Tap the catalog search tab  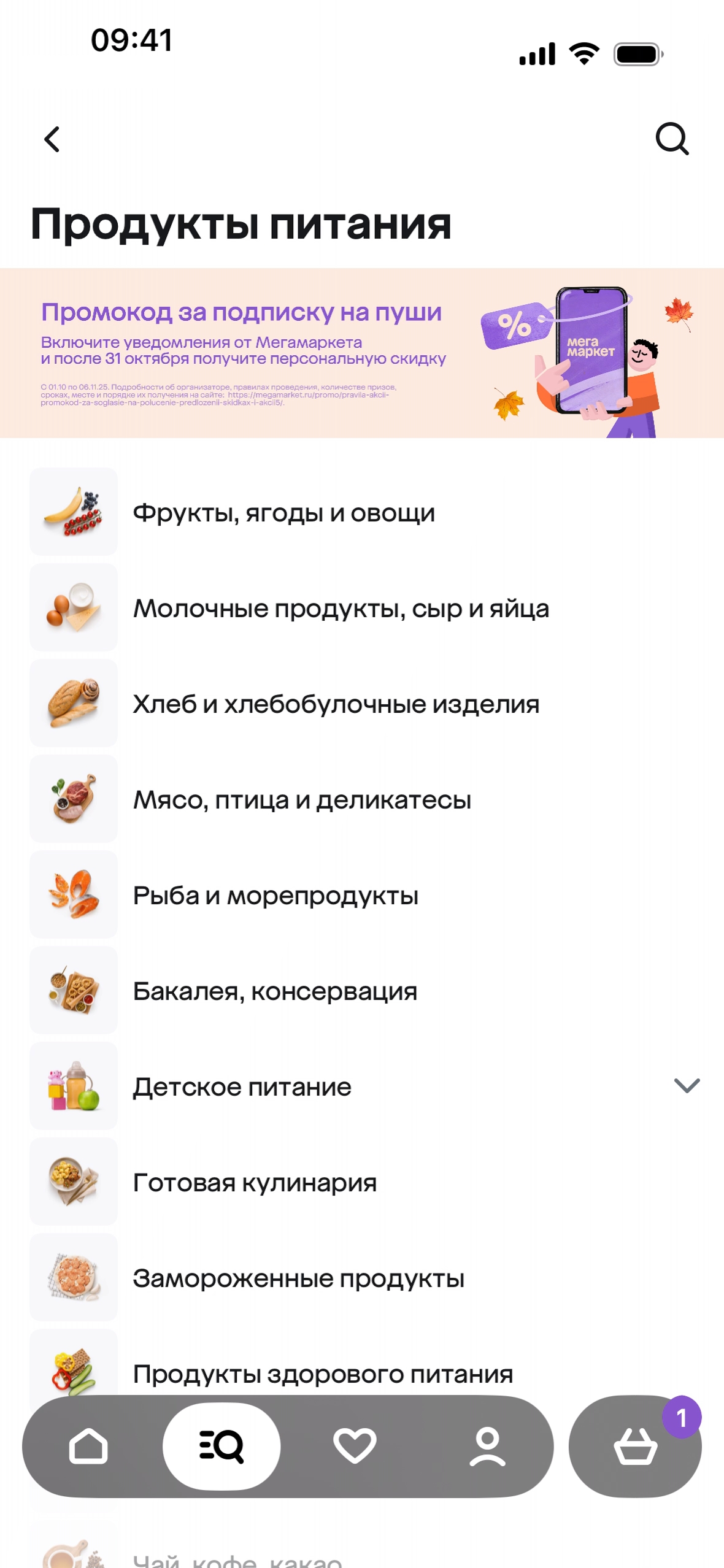(221, 1447)
